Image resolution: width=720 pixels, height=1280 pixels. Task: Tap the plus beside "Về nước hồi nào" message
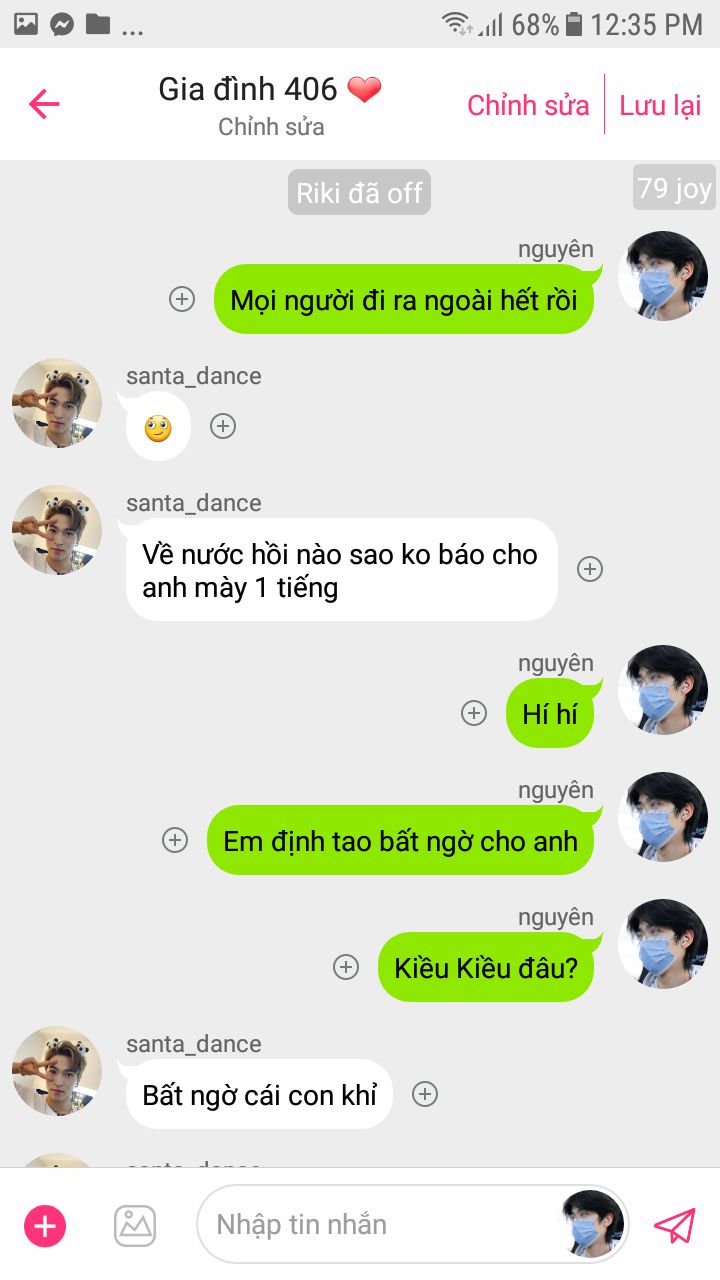tap(590, 569)
